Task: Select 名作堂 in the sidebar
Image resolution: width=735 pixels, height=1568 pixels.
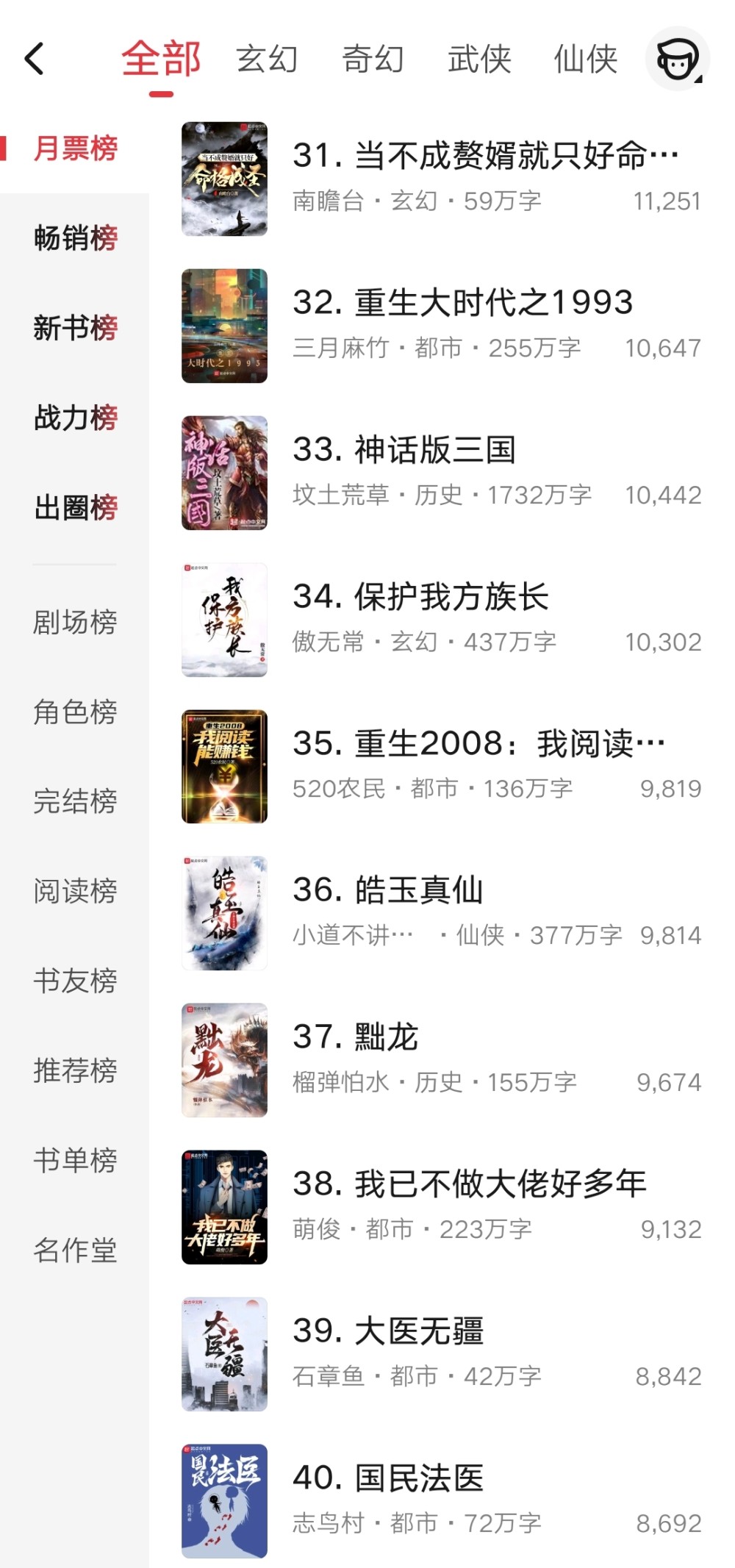Action: 75,1250
